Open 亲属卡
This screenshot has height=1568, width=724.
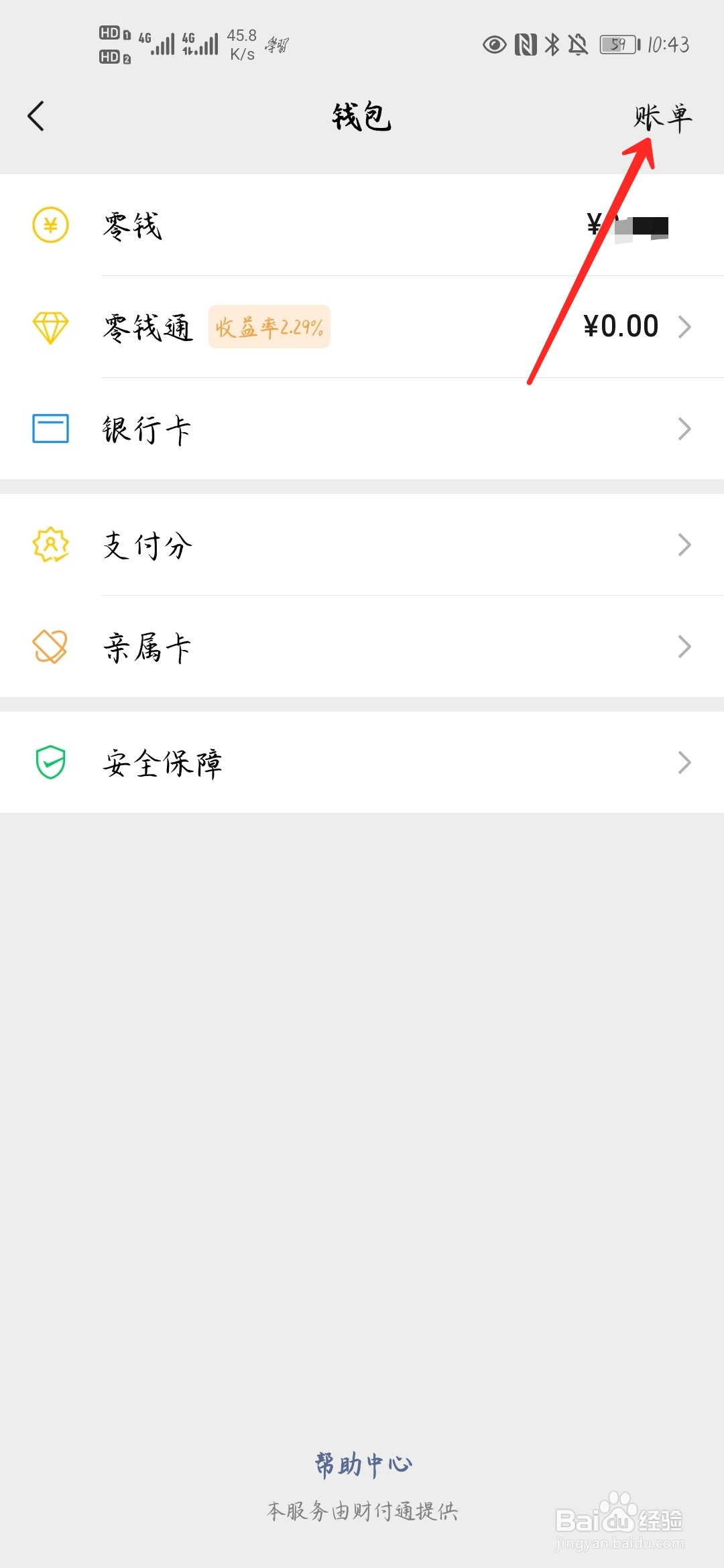(x=362, y=647)
